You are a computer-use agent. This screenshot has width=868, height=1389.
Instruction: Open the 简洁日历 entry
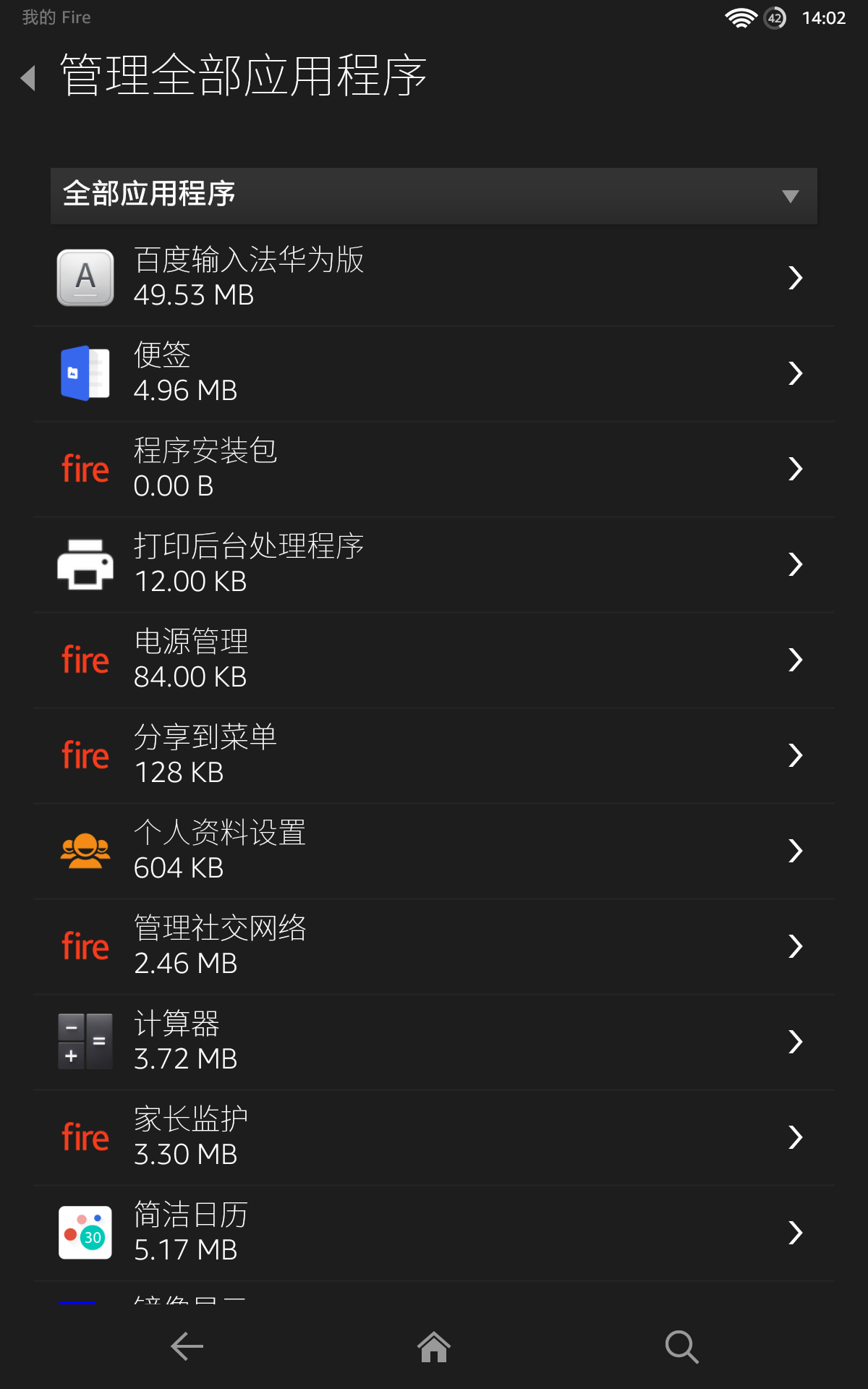click(x=434, y=1233)
